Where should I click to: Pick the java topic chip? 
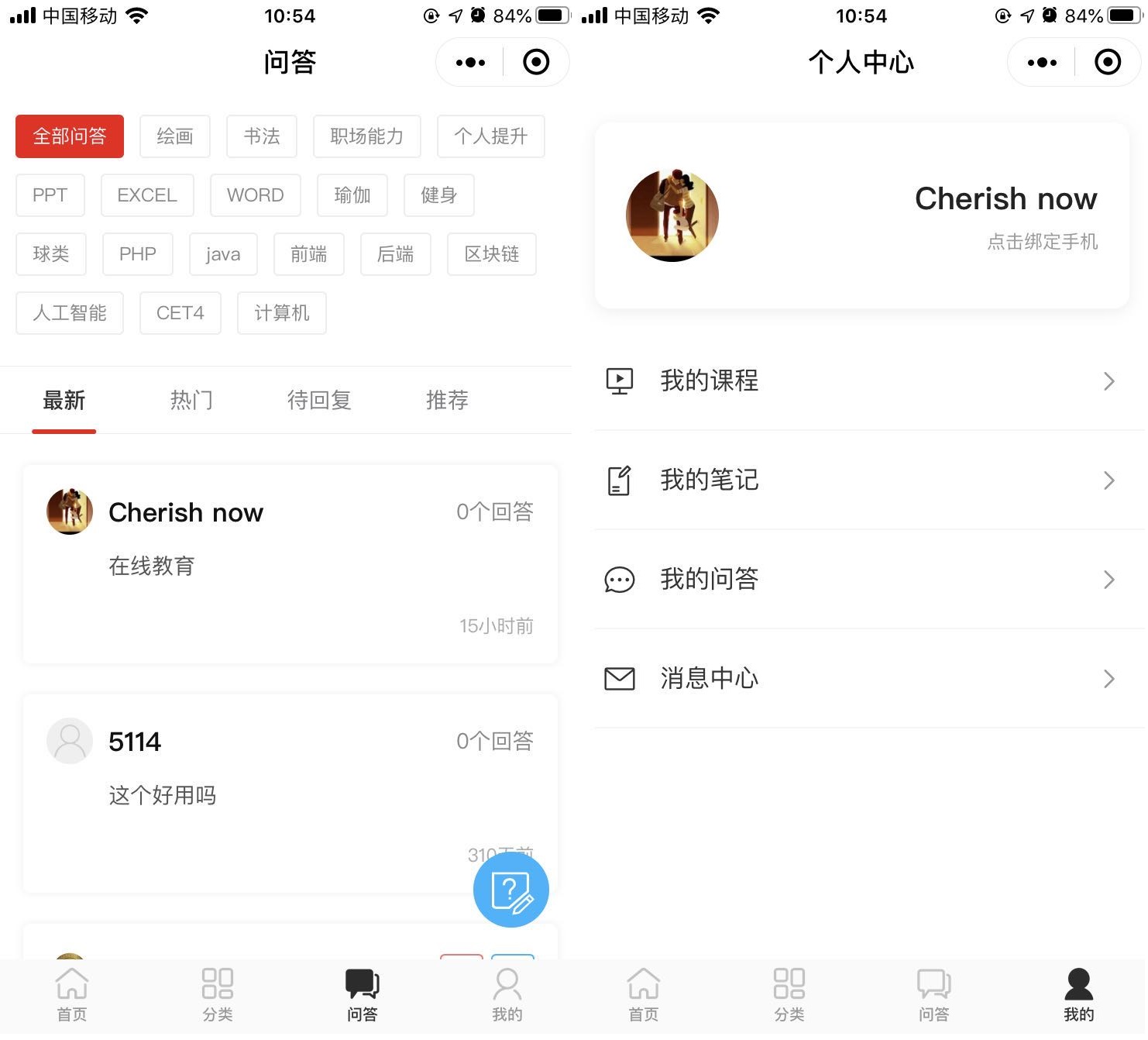click(x=222, y=254)
